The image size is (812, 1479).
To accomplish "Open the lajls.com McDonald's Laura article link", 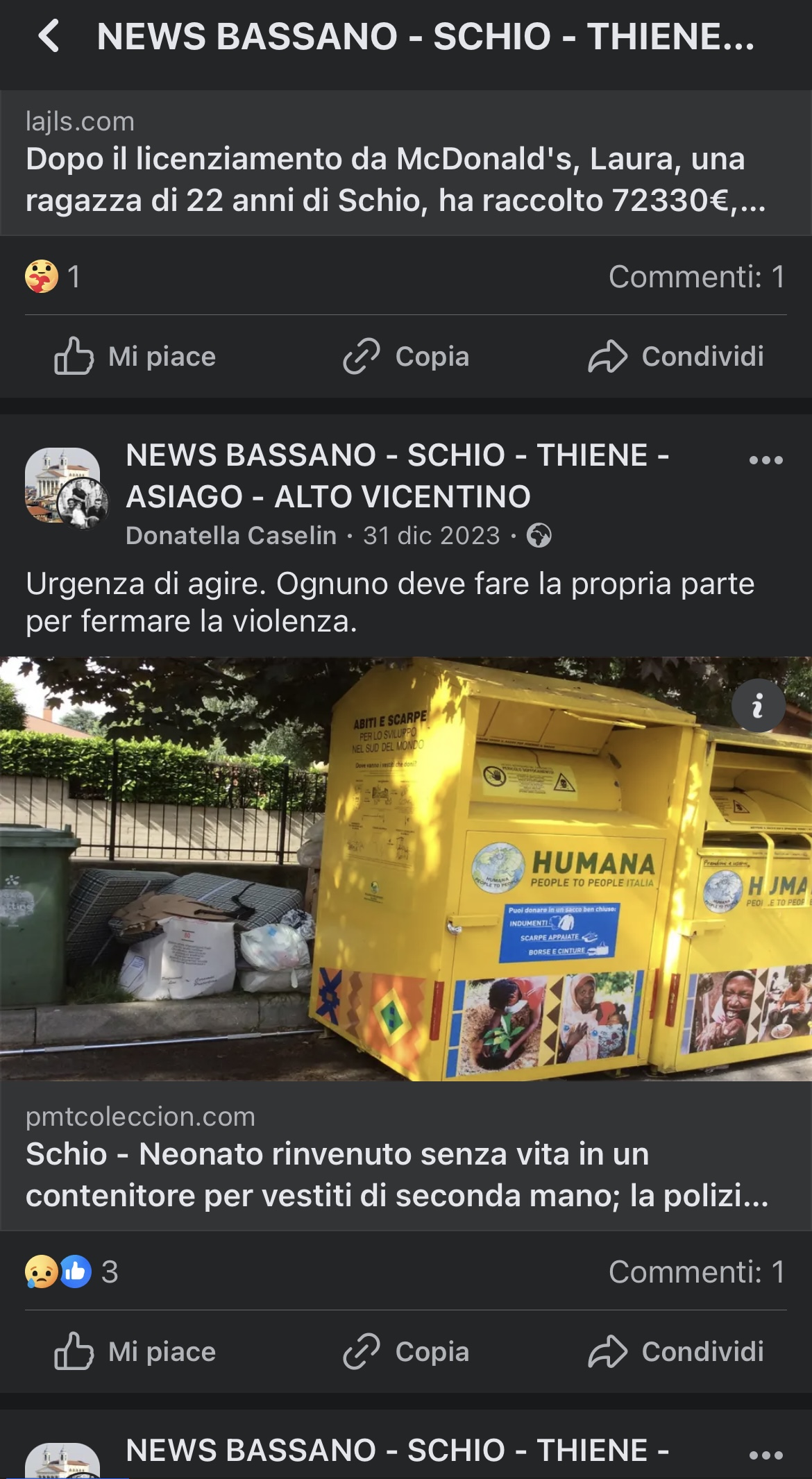I will pos(406,162).
